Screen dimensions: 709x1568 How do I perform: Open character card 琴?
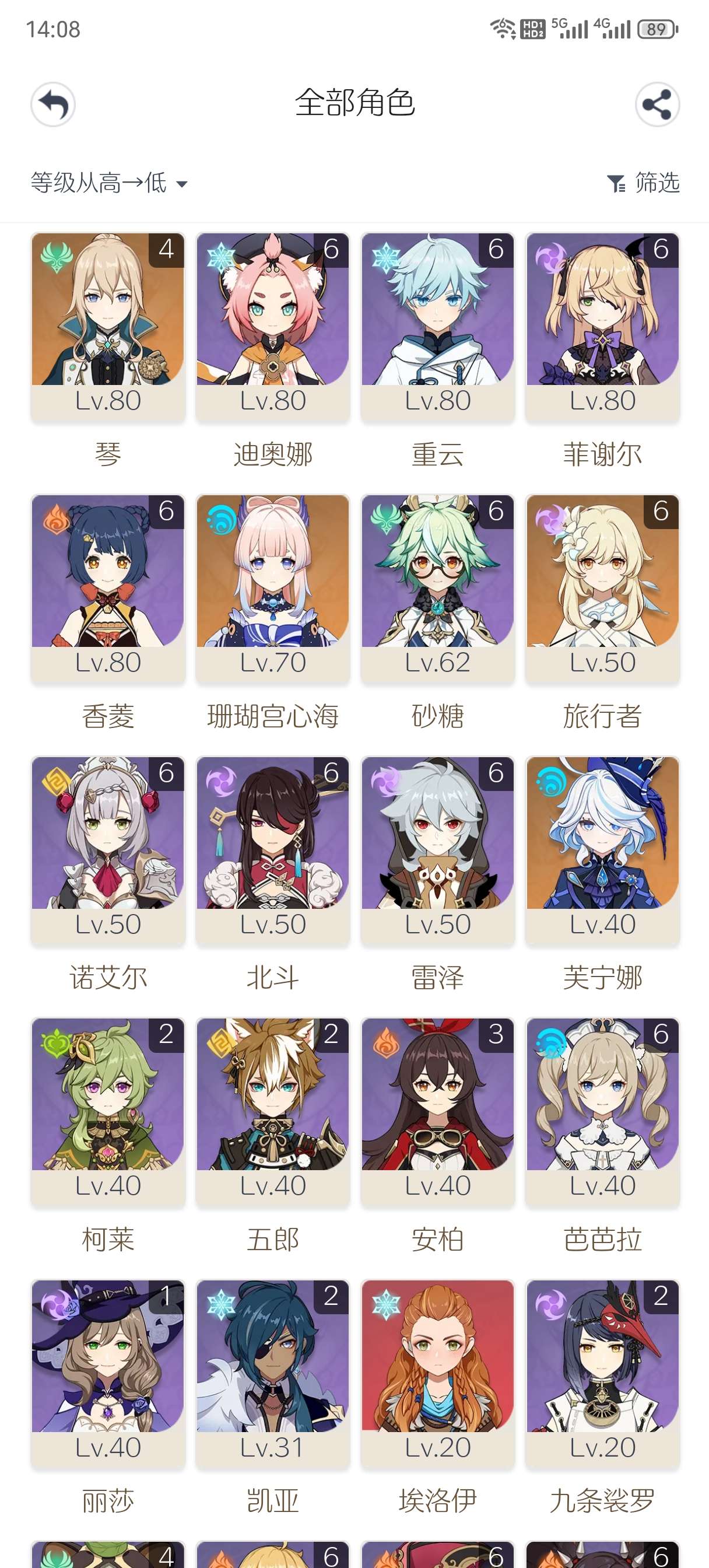coord(108,326)
